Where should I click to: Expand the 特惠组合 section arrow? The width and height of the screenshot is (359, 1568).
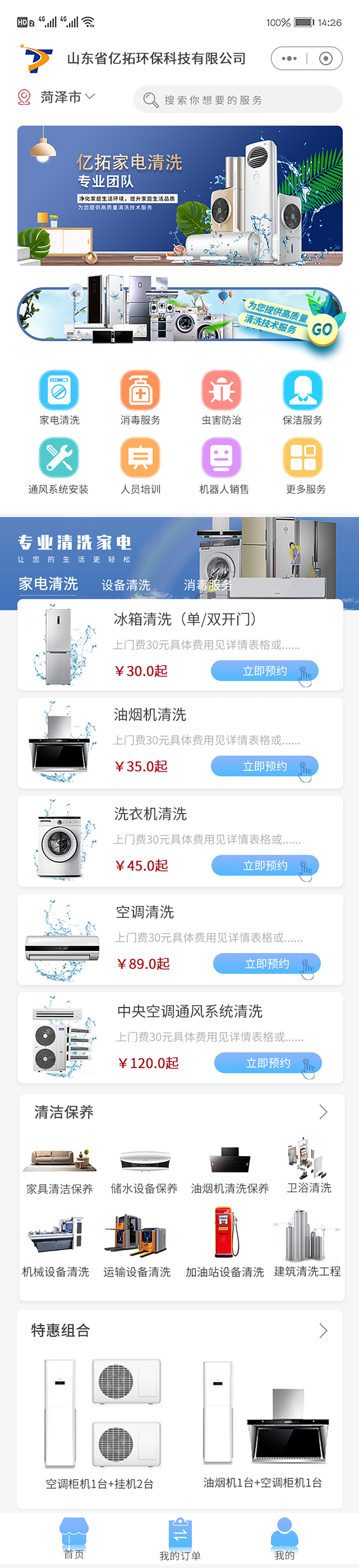coord(323,1331)
